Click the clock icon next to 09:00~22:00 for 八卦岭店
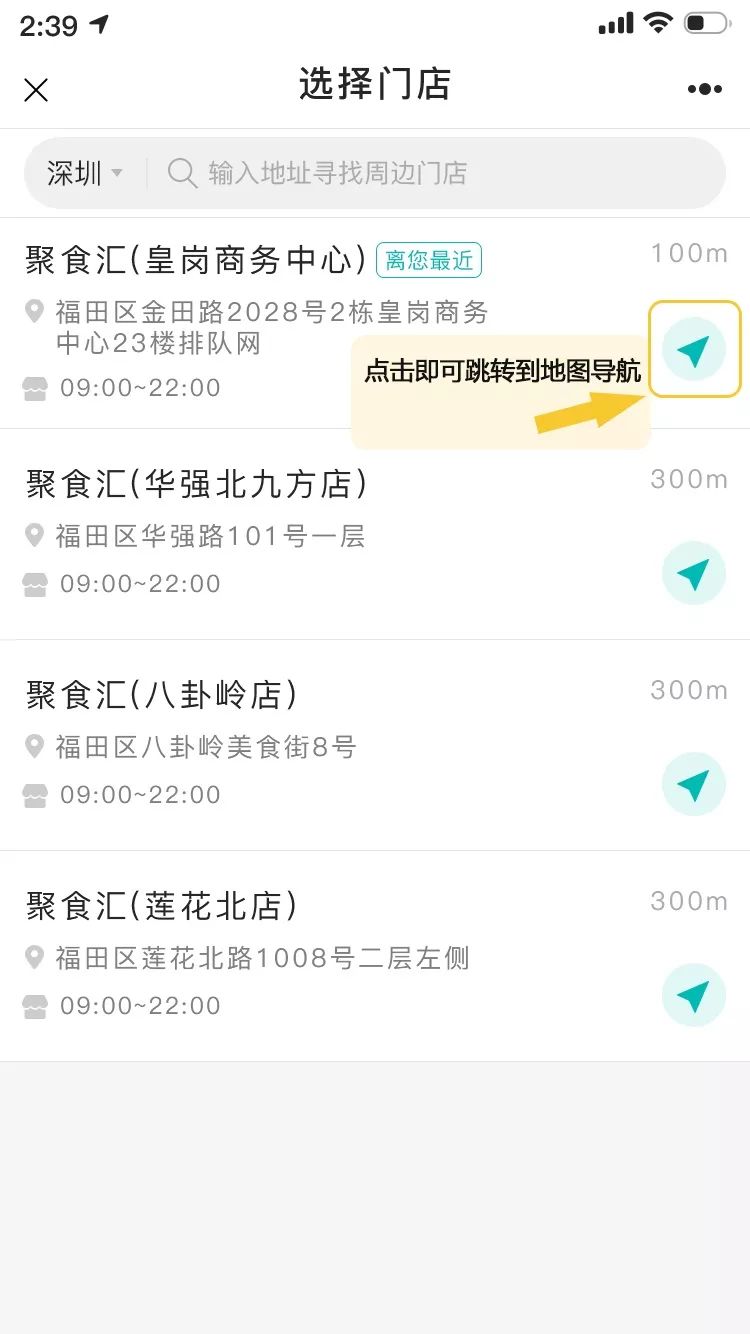 [x=37, y=794]
